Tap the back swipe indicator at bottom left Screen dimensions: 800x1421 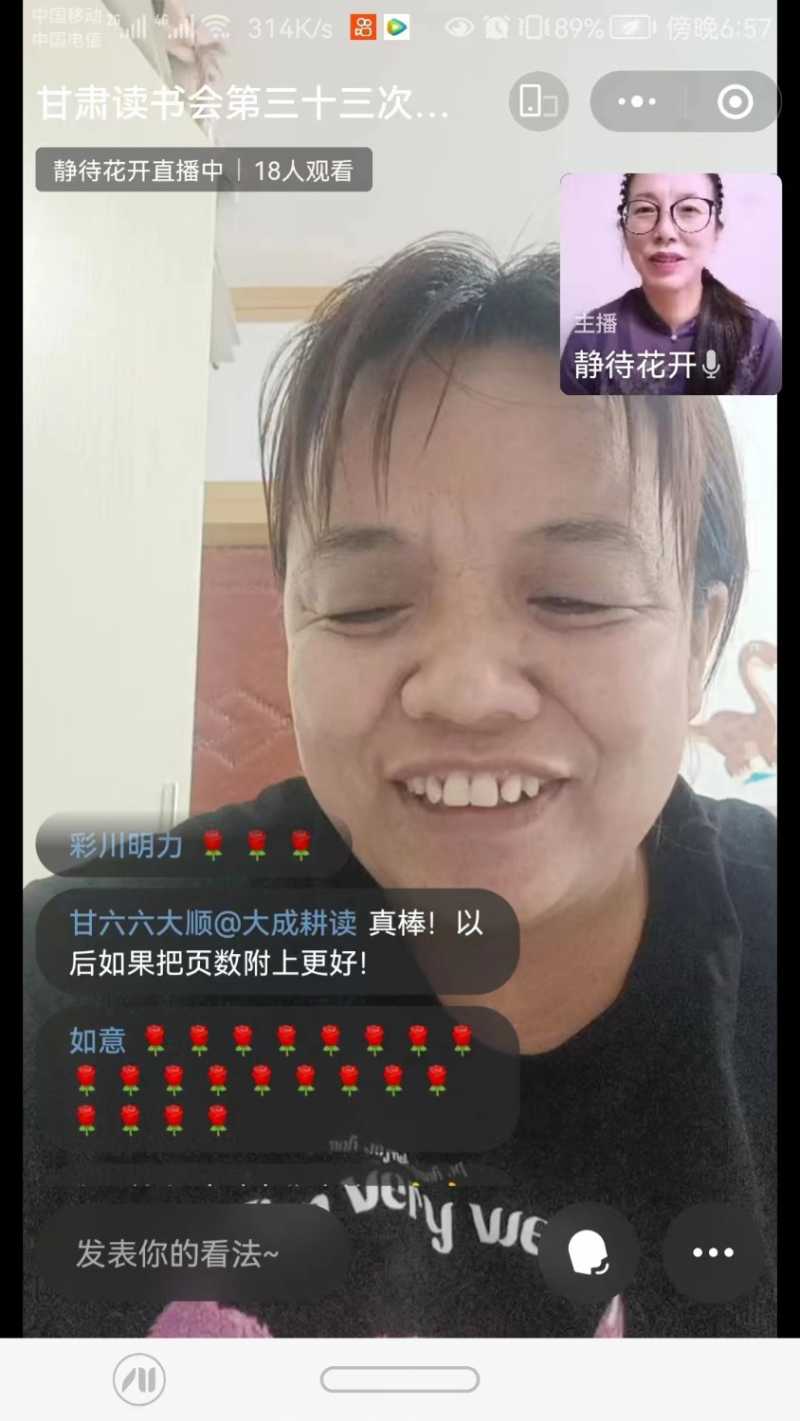tap(139, 1377)
